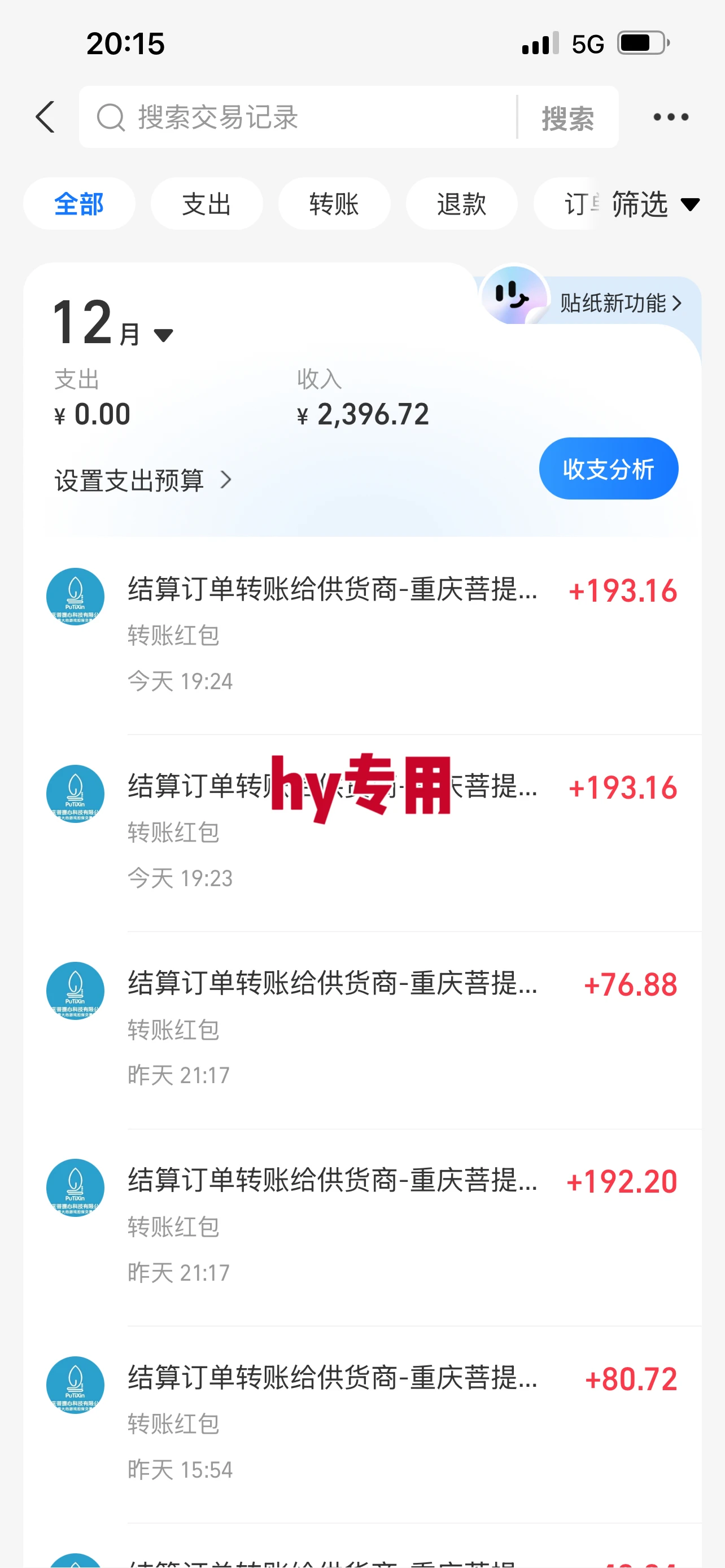Open 贴纸新功能 via its arrow
This screenshot has height=1568, width=725.
pyautogui.click(x=615, y=303)
